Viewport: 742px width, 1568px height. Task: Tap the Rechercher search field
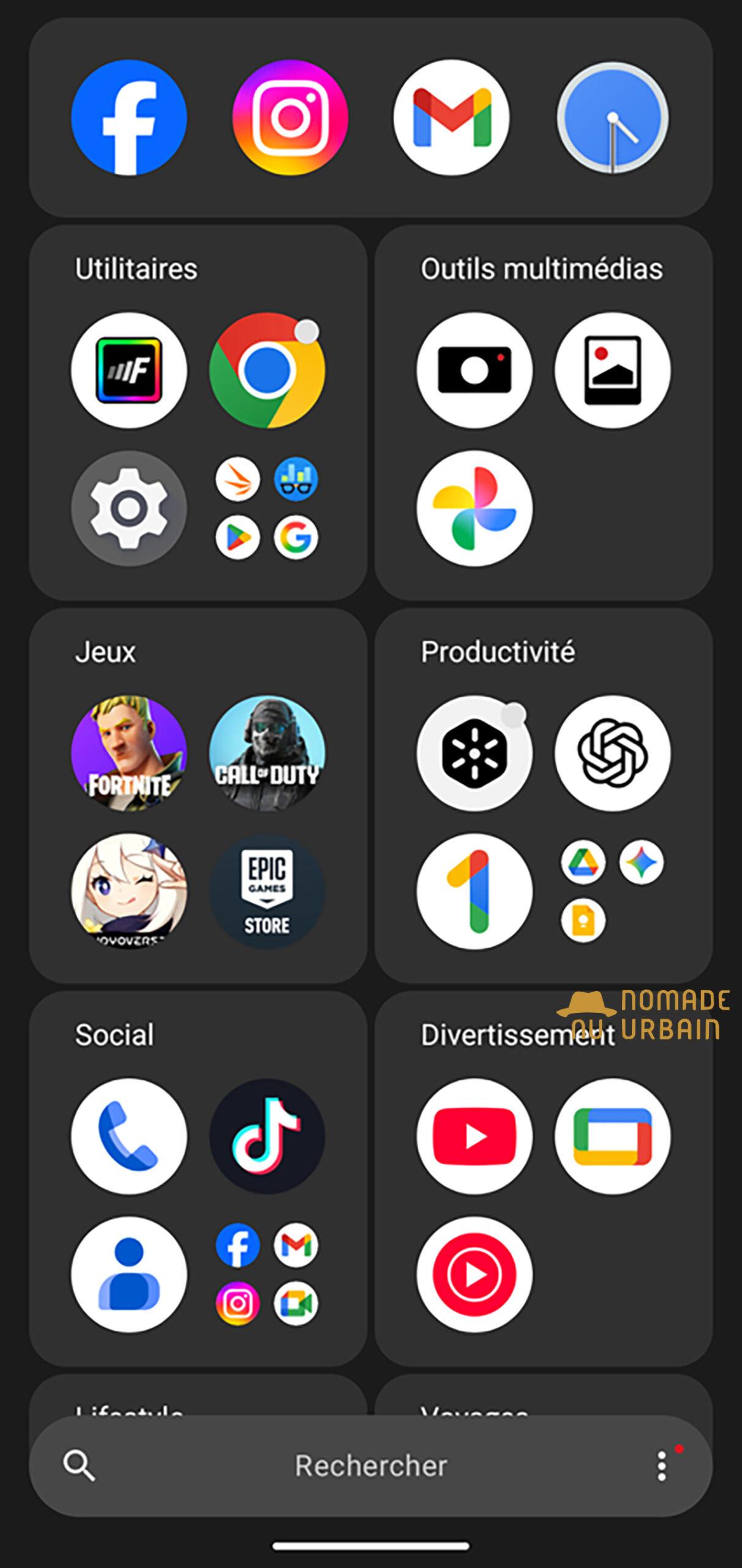(370, 1466)
